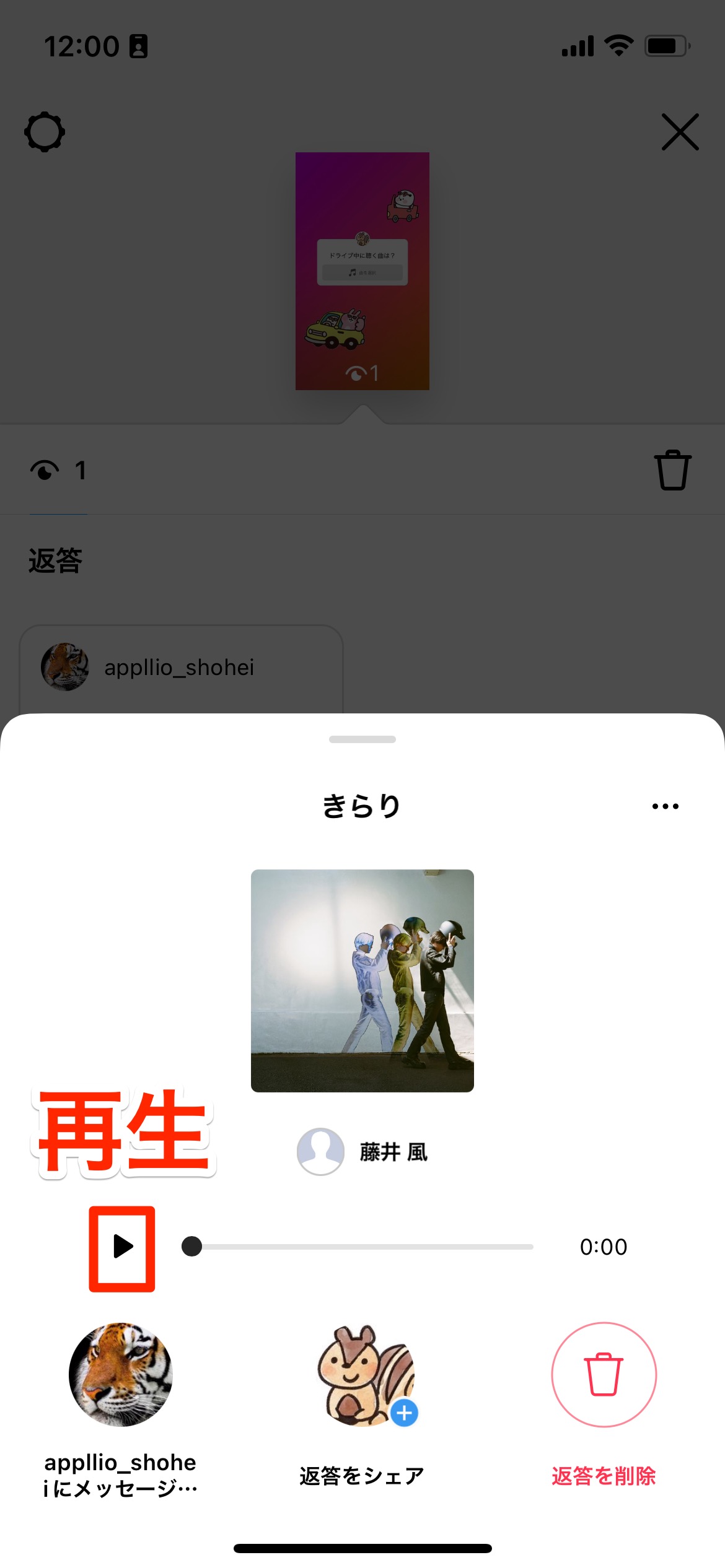Tap the tiger avatar to message appllio_shohei
The width and height of the screenshot is (725, 1568).
coord(120,1376)
